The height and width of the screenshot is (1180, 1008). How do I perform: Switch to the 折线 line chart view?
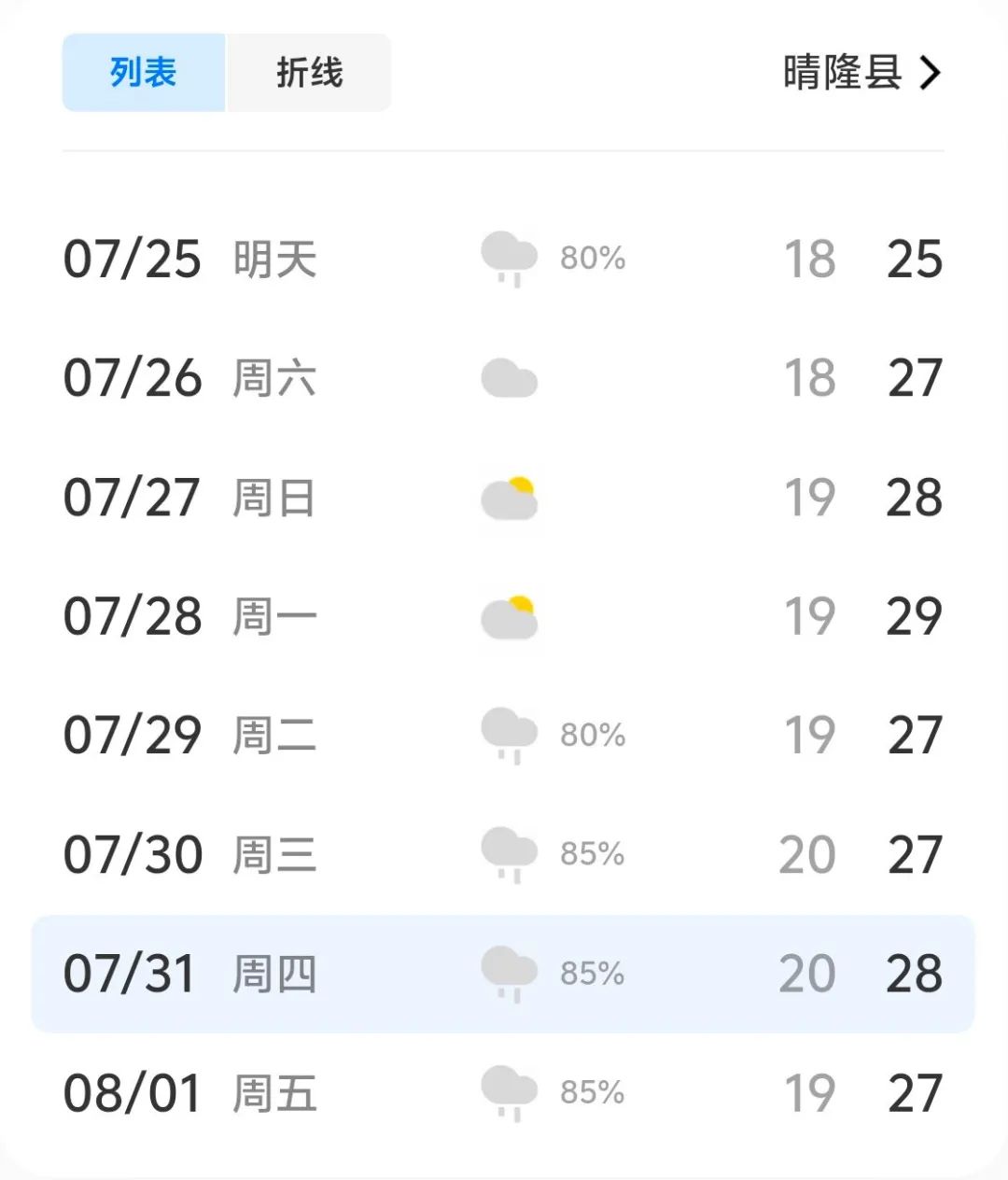308,73
